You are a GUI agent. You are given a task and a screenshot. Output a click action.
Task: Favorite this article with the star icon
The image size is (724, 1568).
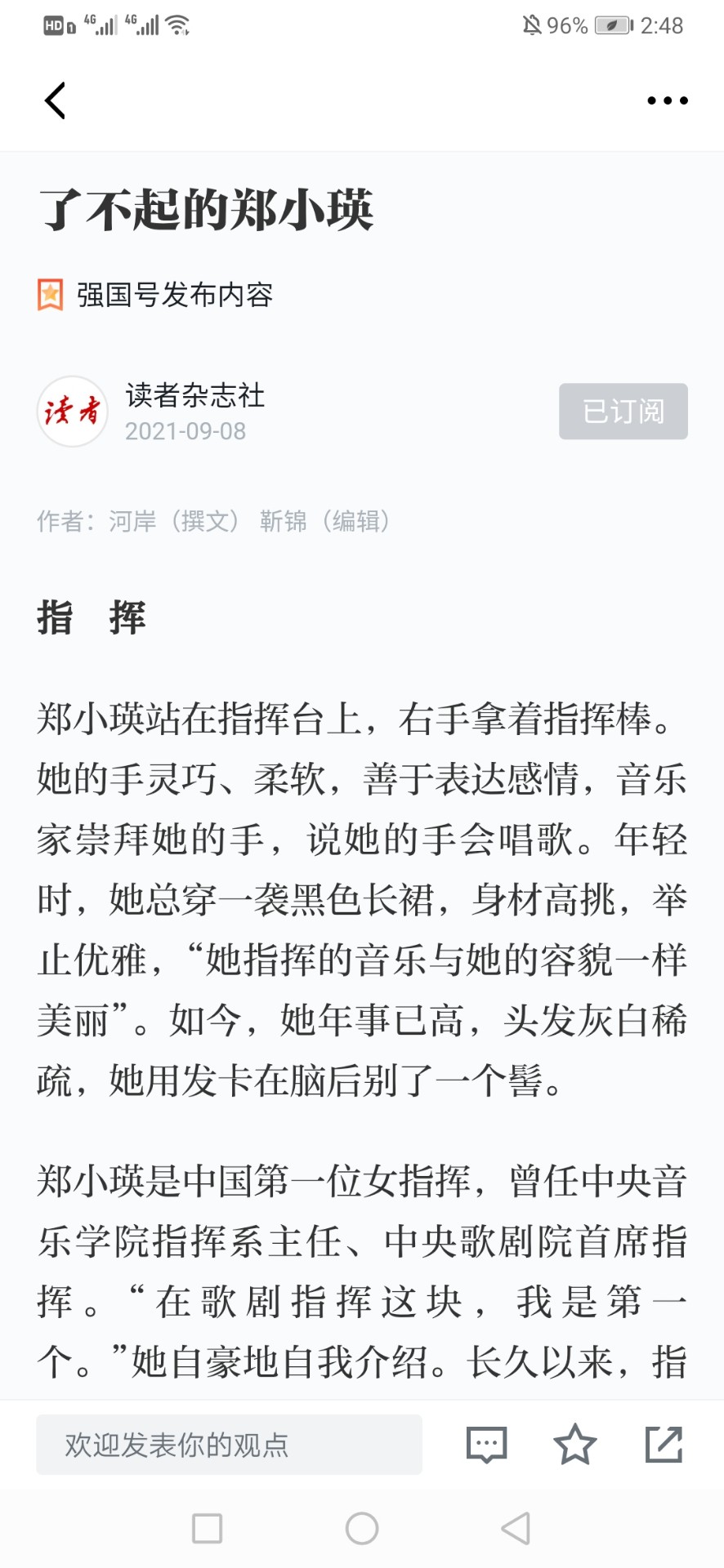pos(575,1444)
